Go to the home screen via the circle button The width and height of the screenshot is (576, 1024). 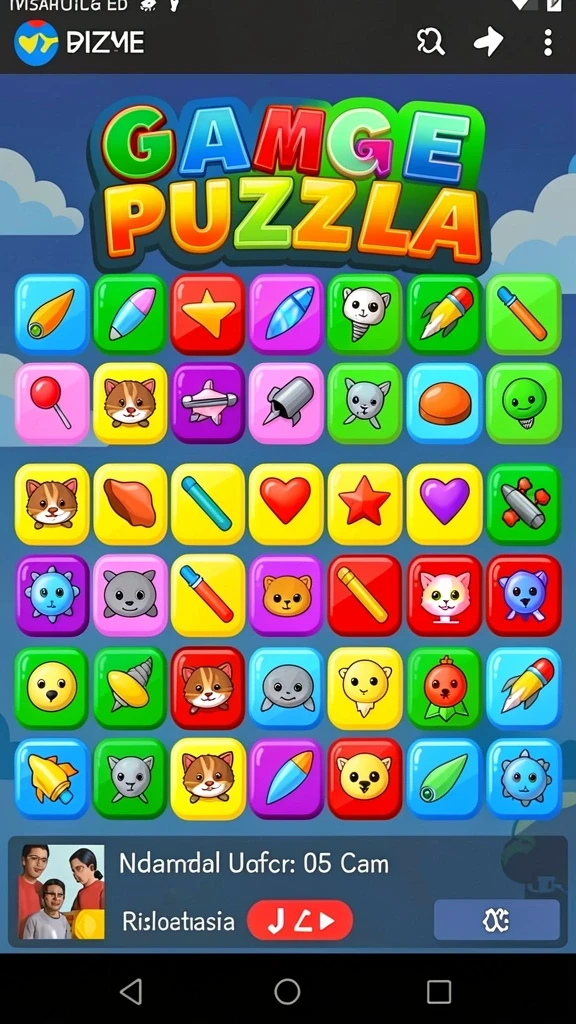coord(287,991)
